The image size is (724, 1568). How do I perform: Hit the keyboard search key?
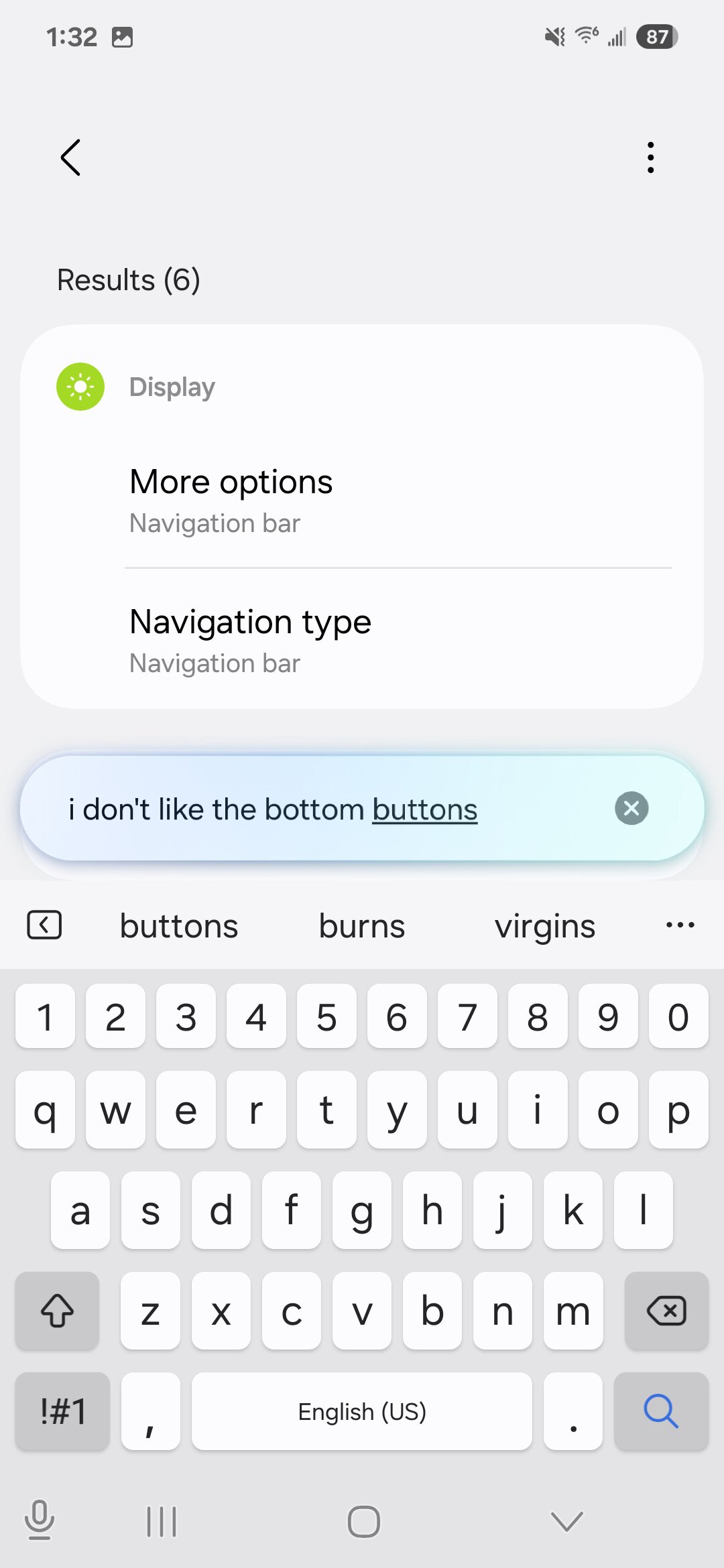[661, 1411]
